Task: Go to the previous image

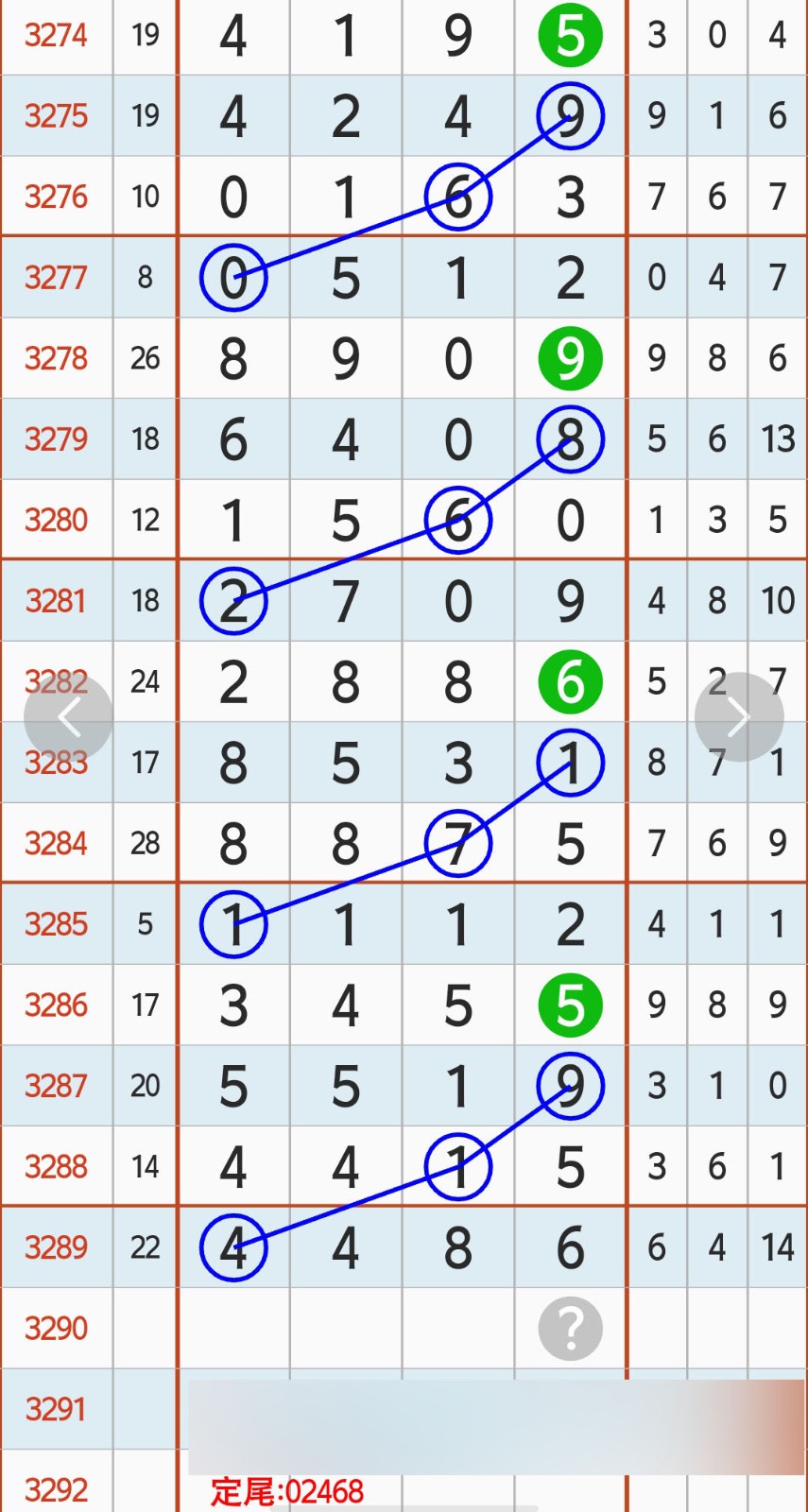Action: tap(68, 717)
